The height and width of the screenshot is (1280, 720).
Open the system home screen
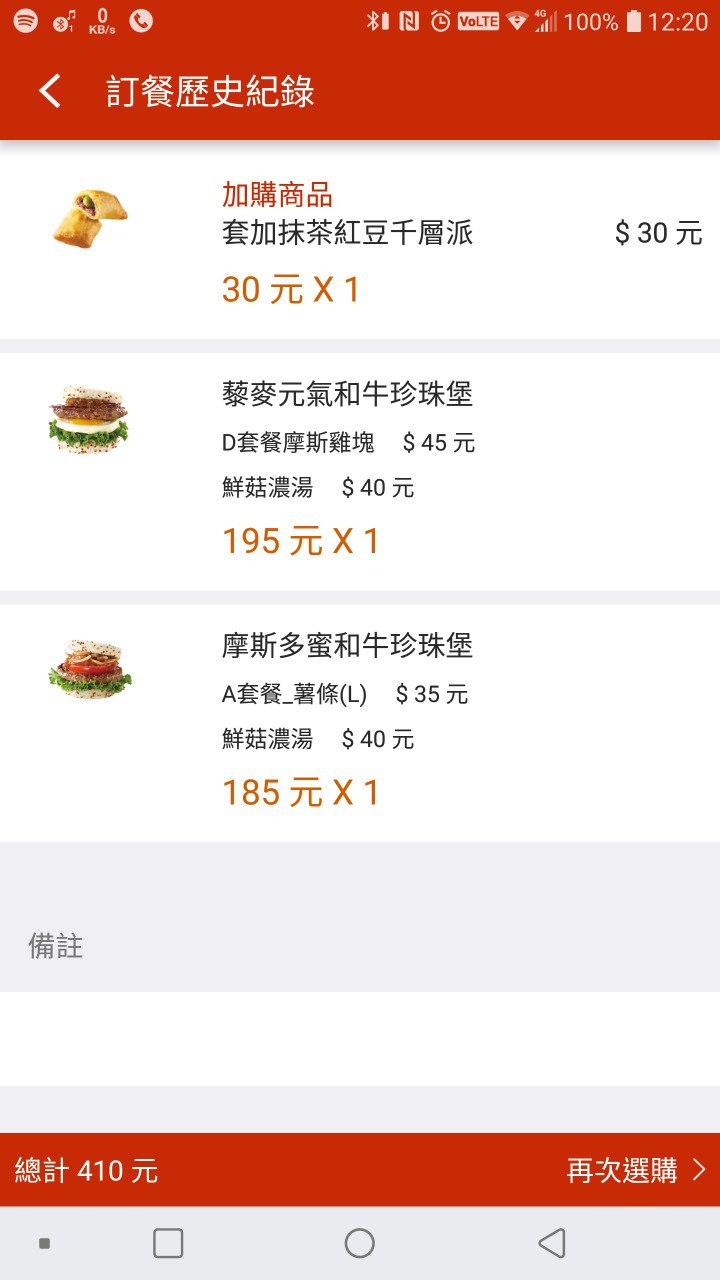pyautogui.click(x=359, y=1243)
